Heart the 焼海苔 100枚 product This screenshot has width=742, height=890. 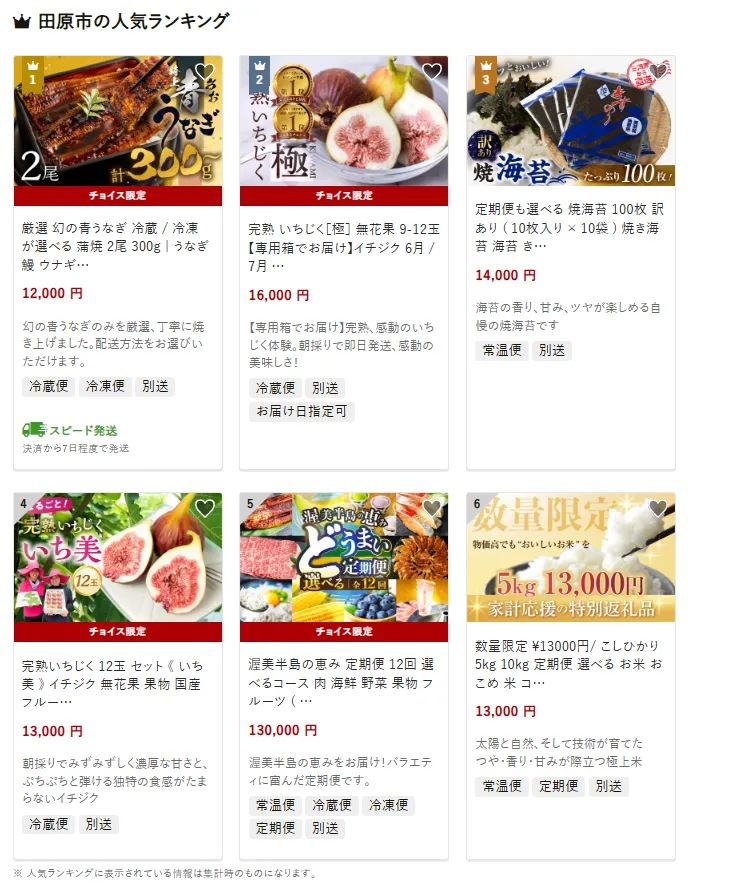pyautogui.click(x=658, y=72)
